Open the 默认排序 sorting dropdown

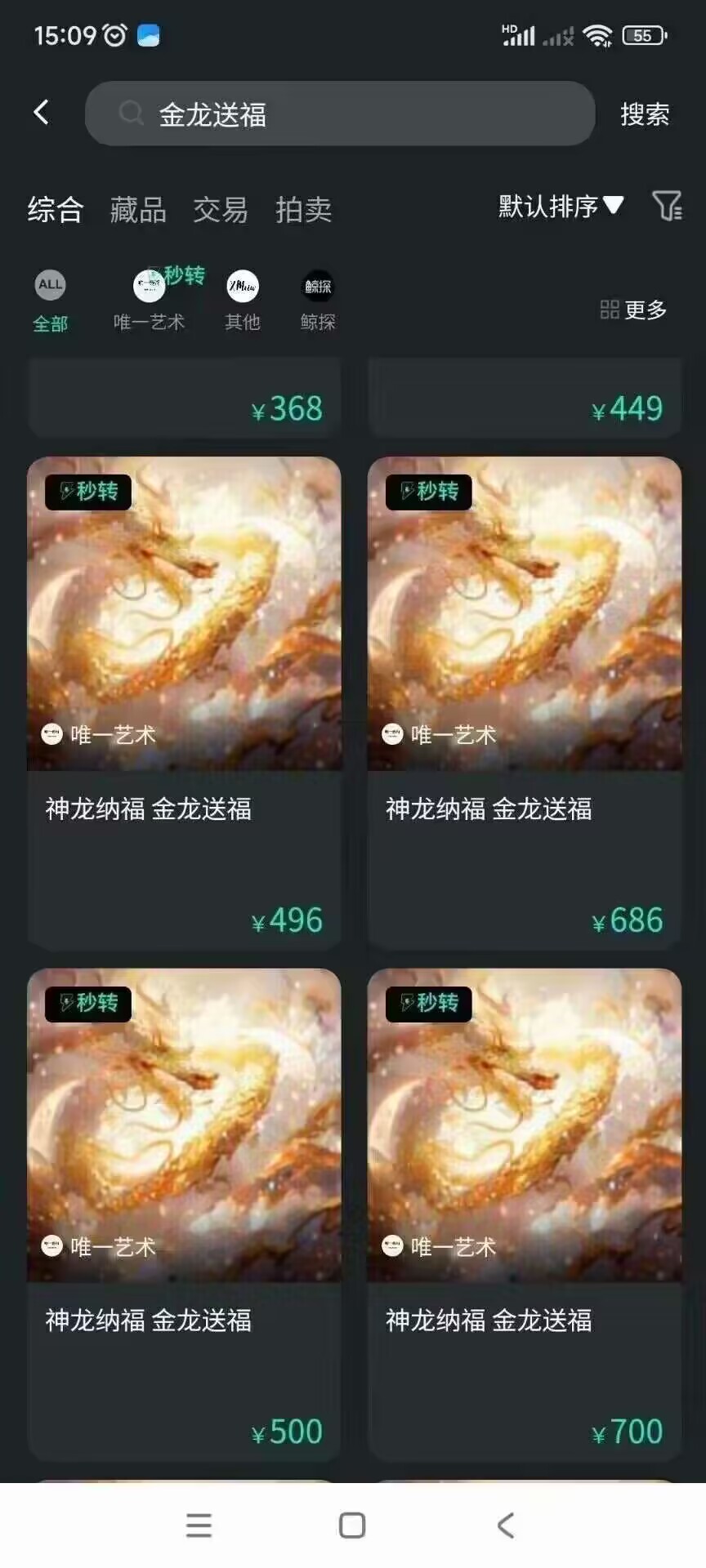[561, 206]
